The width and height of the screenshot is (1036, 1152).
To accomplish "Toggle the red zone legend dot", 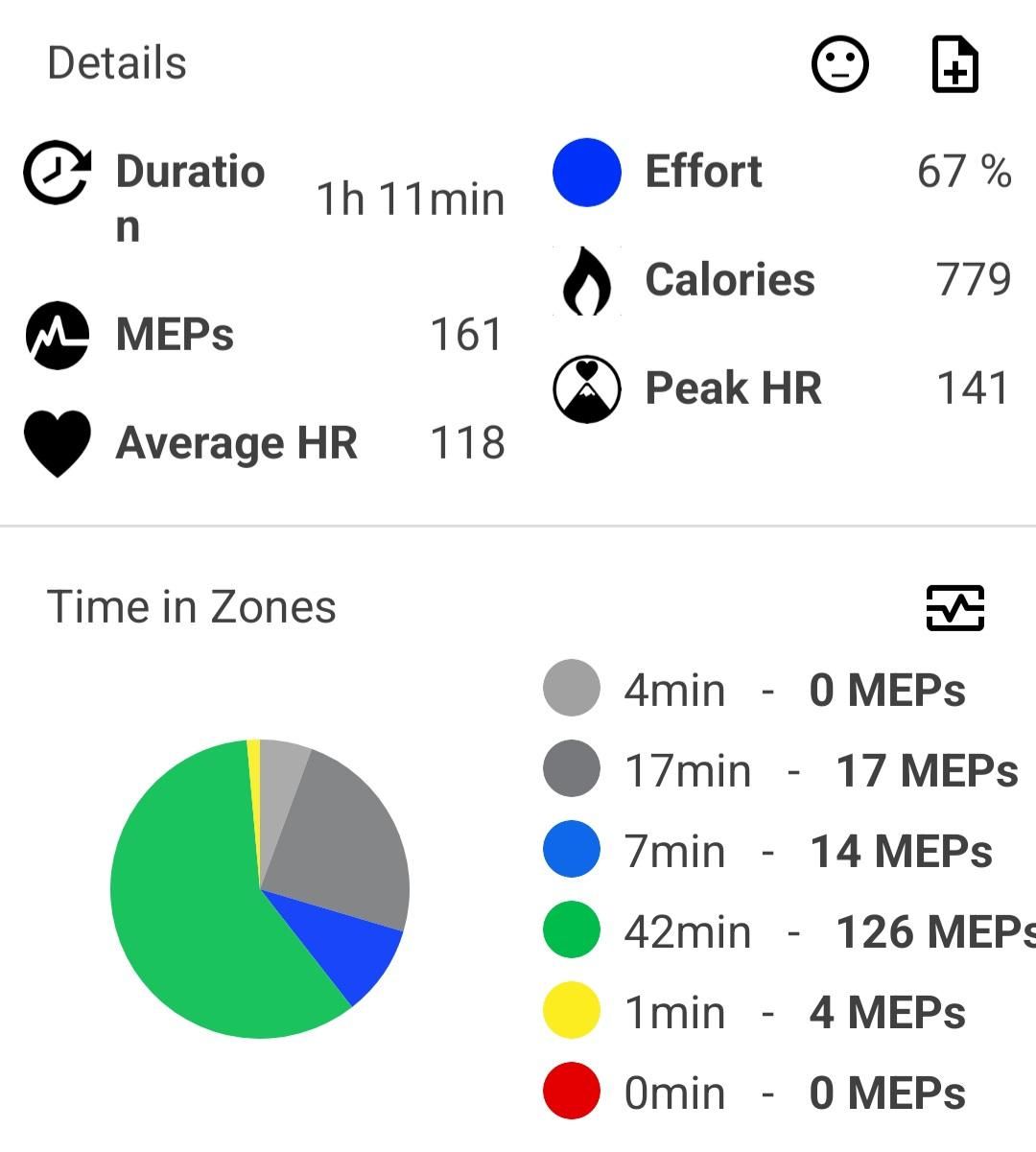I will point(571,1091).
